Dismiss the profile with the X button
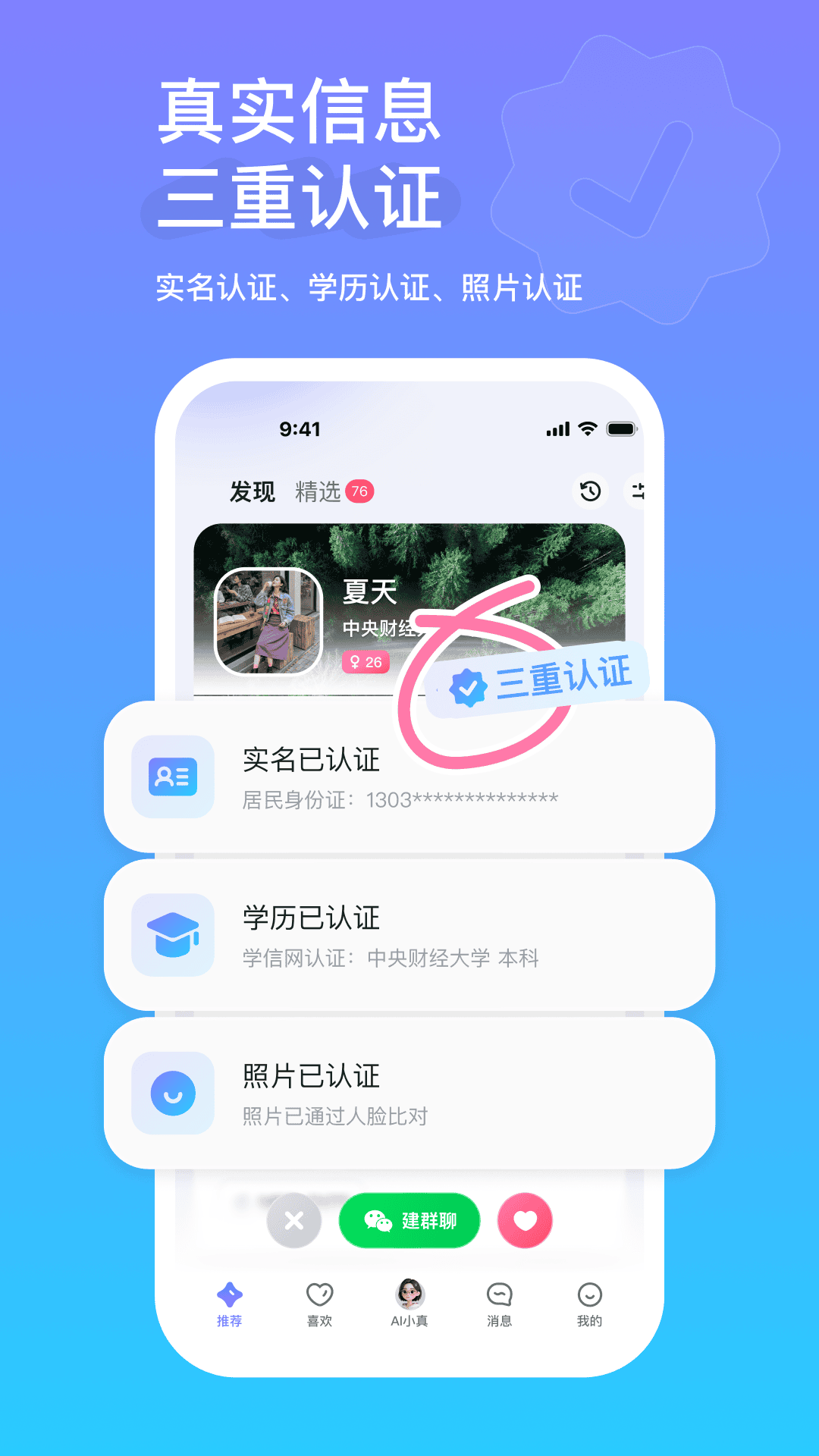The width and height of the screenshot is (819, 1456). pyautogui.click(x=293, y=1220)
